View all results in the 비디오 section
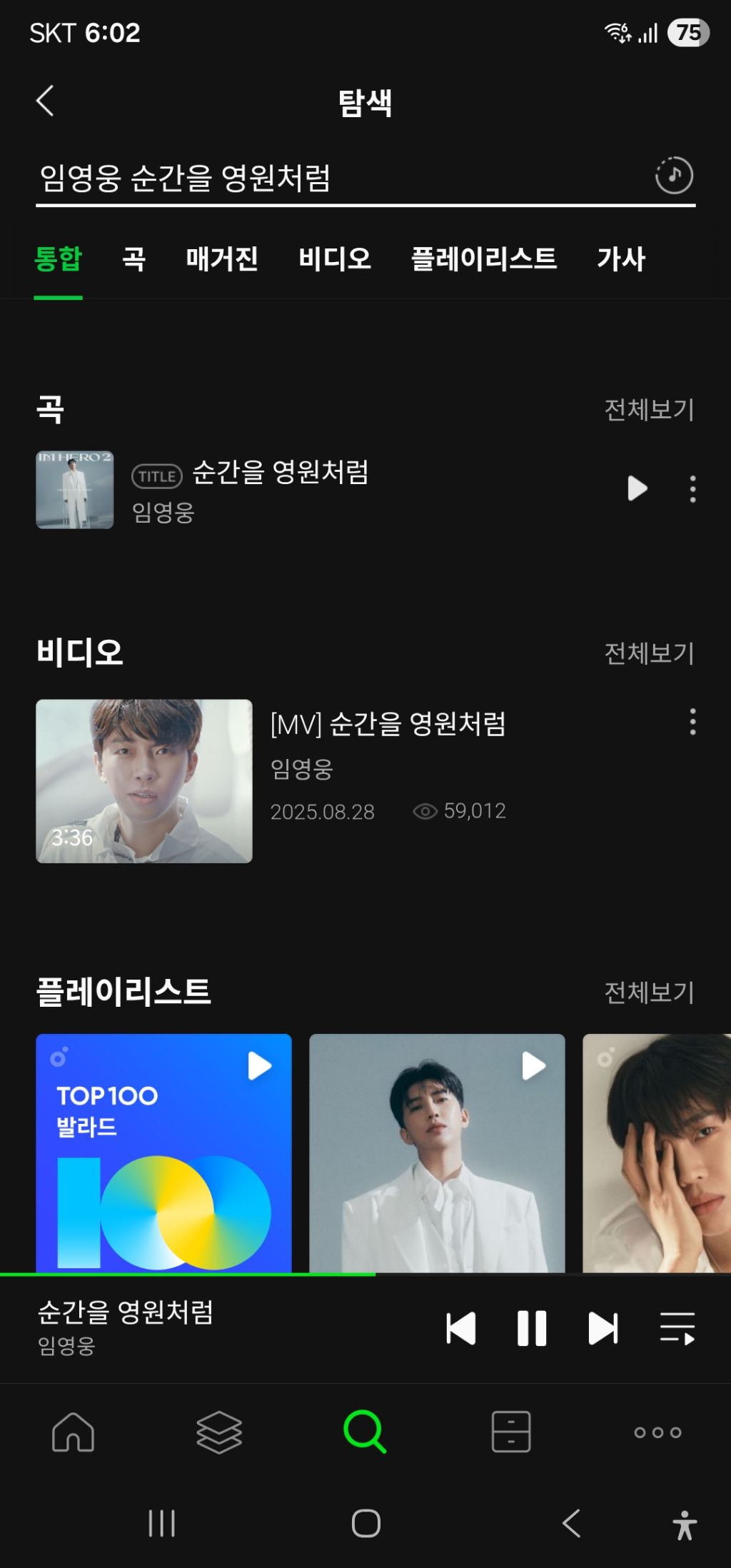The width and height of the screenshot is (731, 1568). [649, 653]
